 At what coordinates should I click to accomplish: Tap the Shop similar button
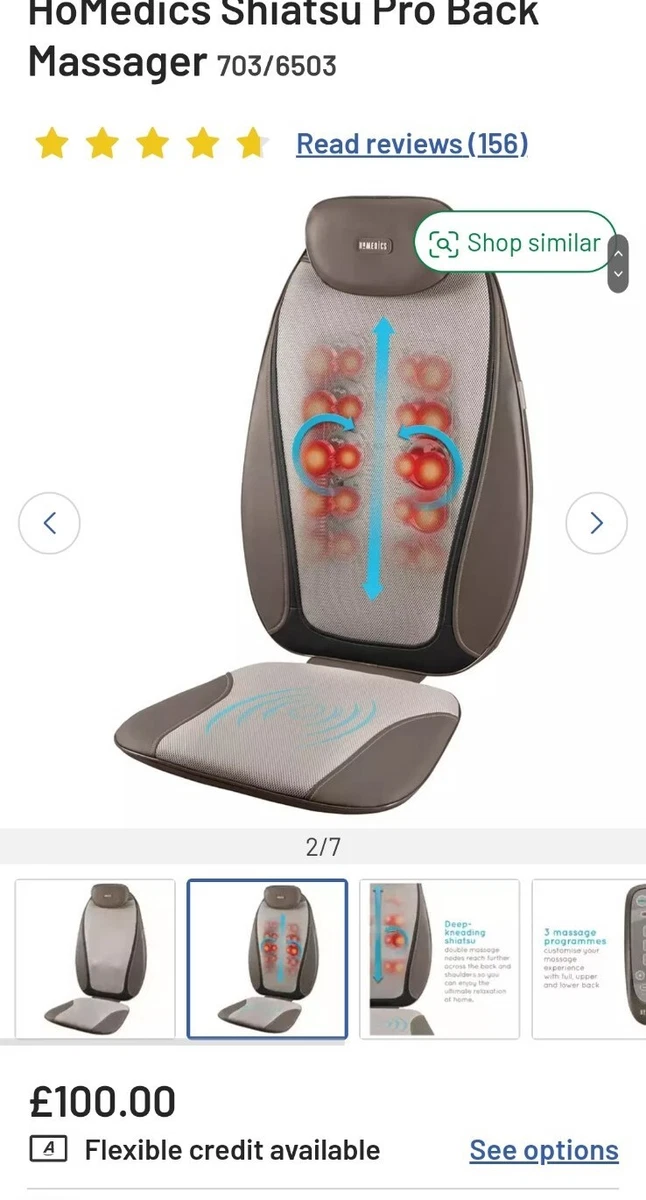tap(515, 243)
